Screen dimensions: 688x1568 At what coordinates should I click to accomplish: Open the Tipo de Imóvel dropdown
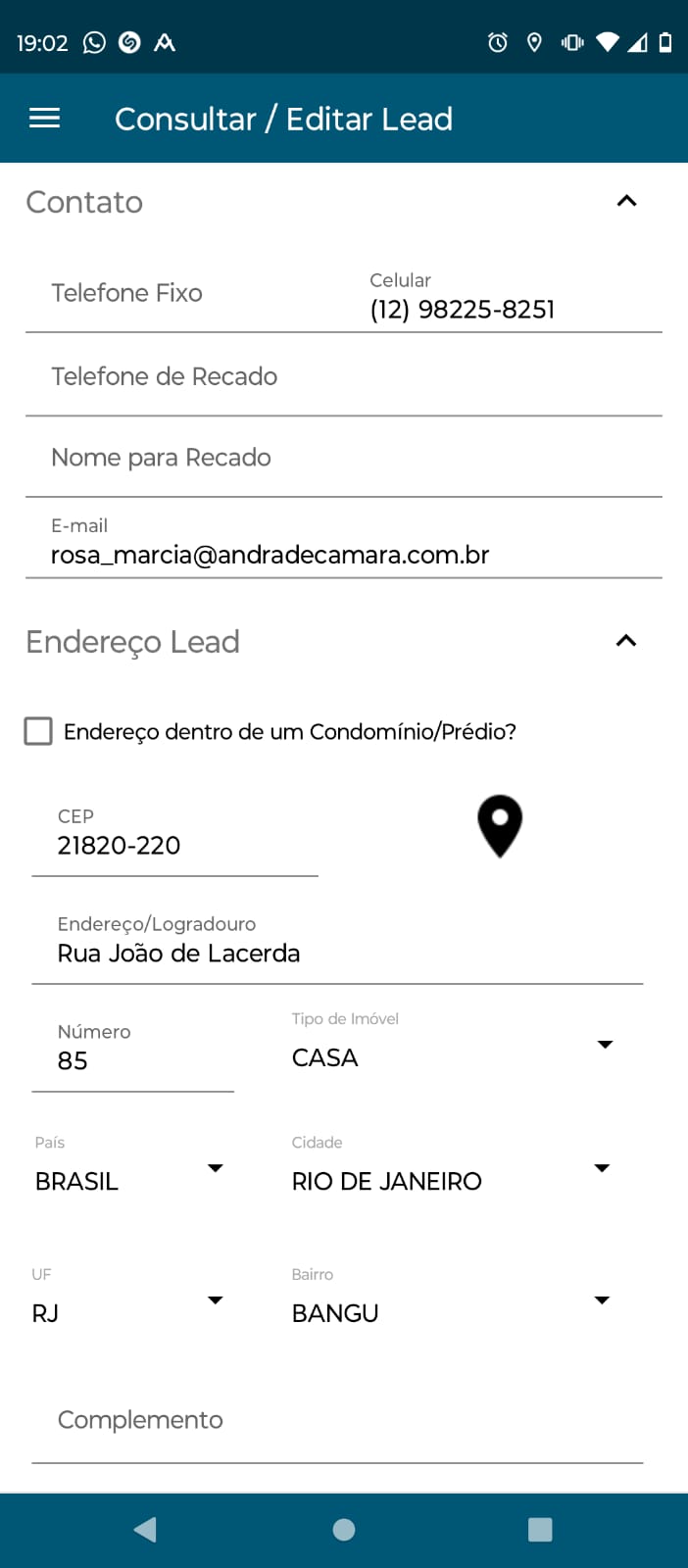(453, 1056)
